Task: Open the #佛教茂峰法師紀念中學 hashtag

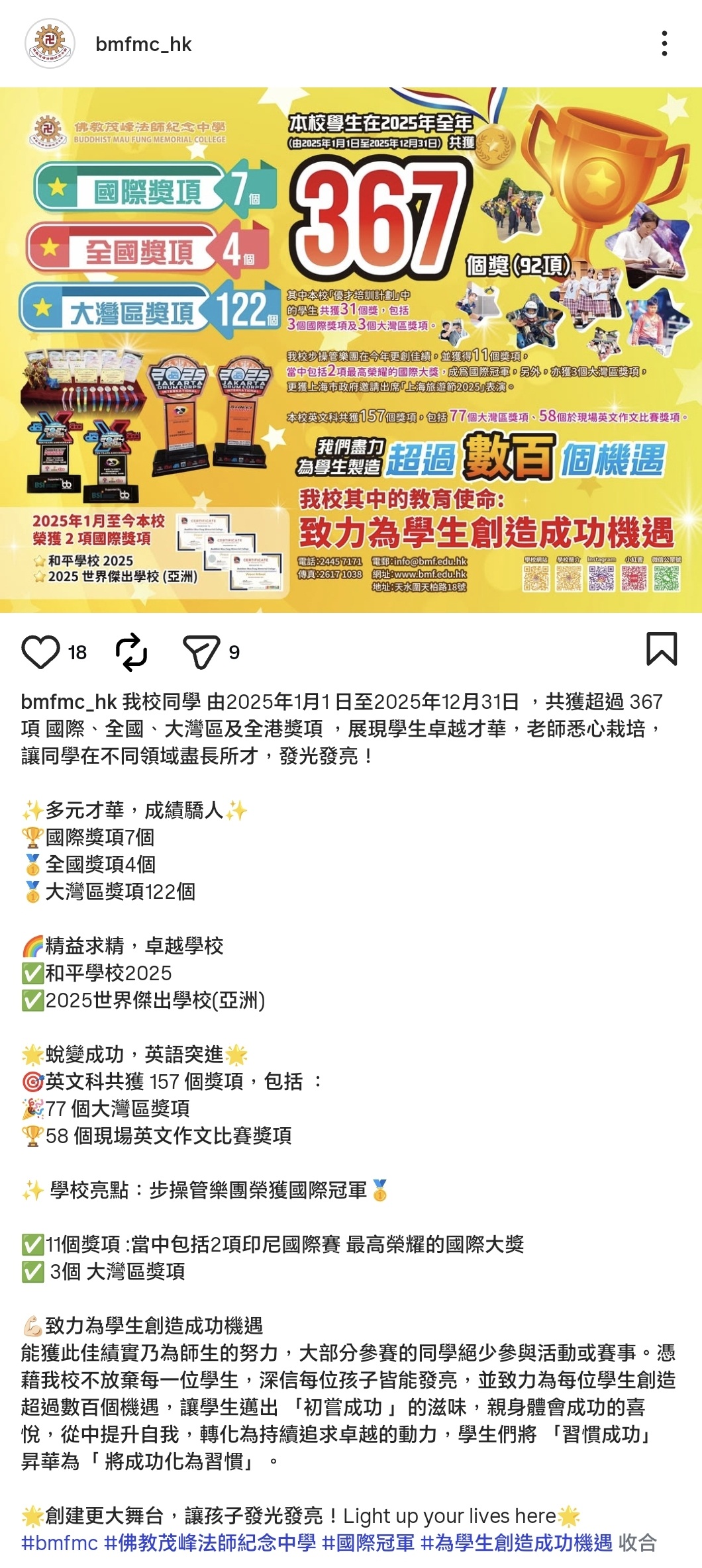Action: point(210,1543)
